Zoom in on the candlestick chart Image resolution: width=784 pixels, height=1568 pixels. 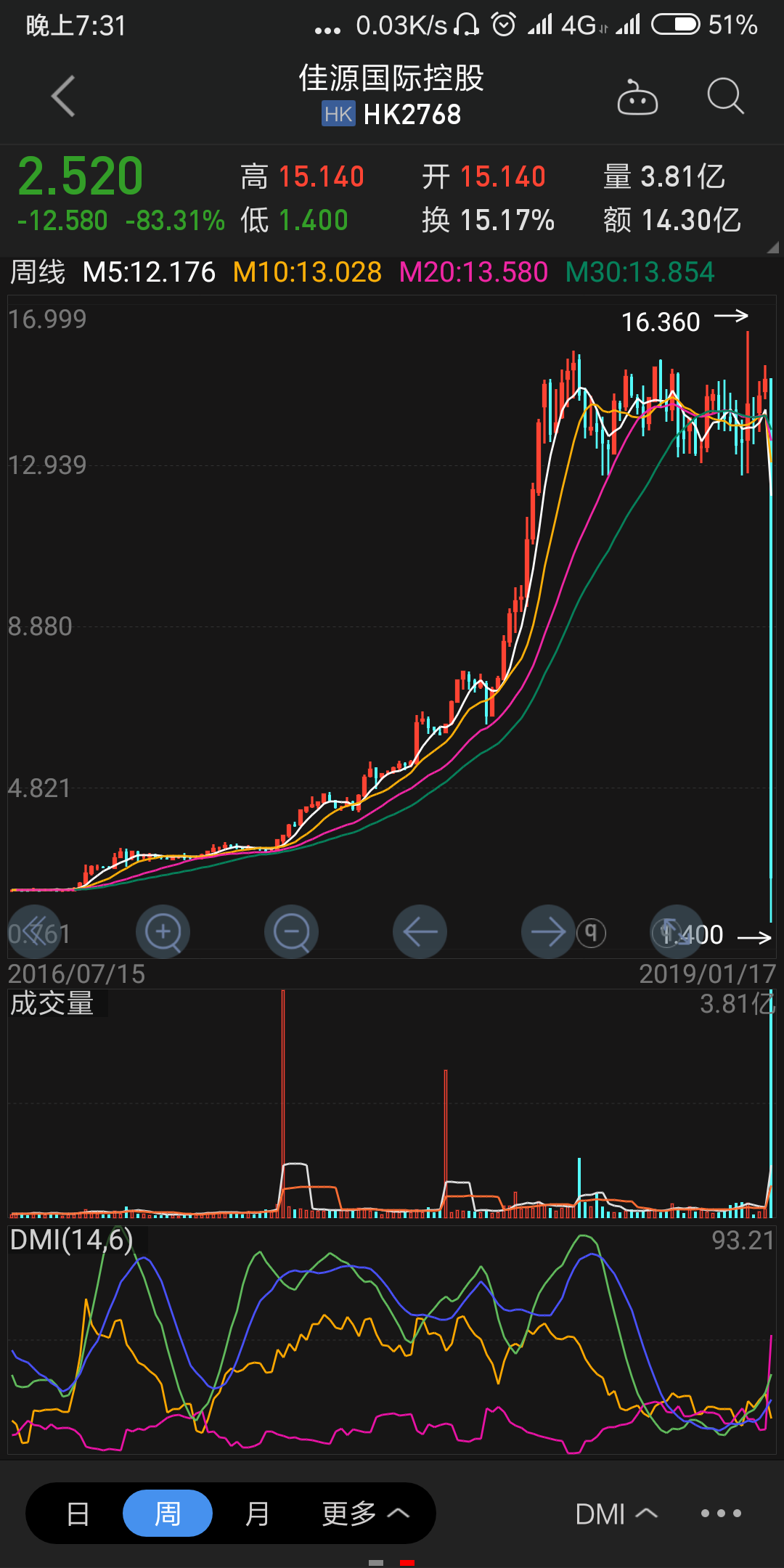pos(163,931)
